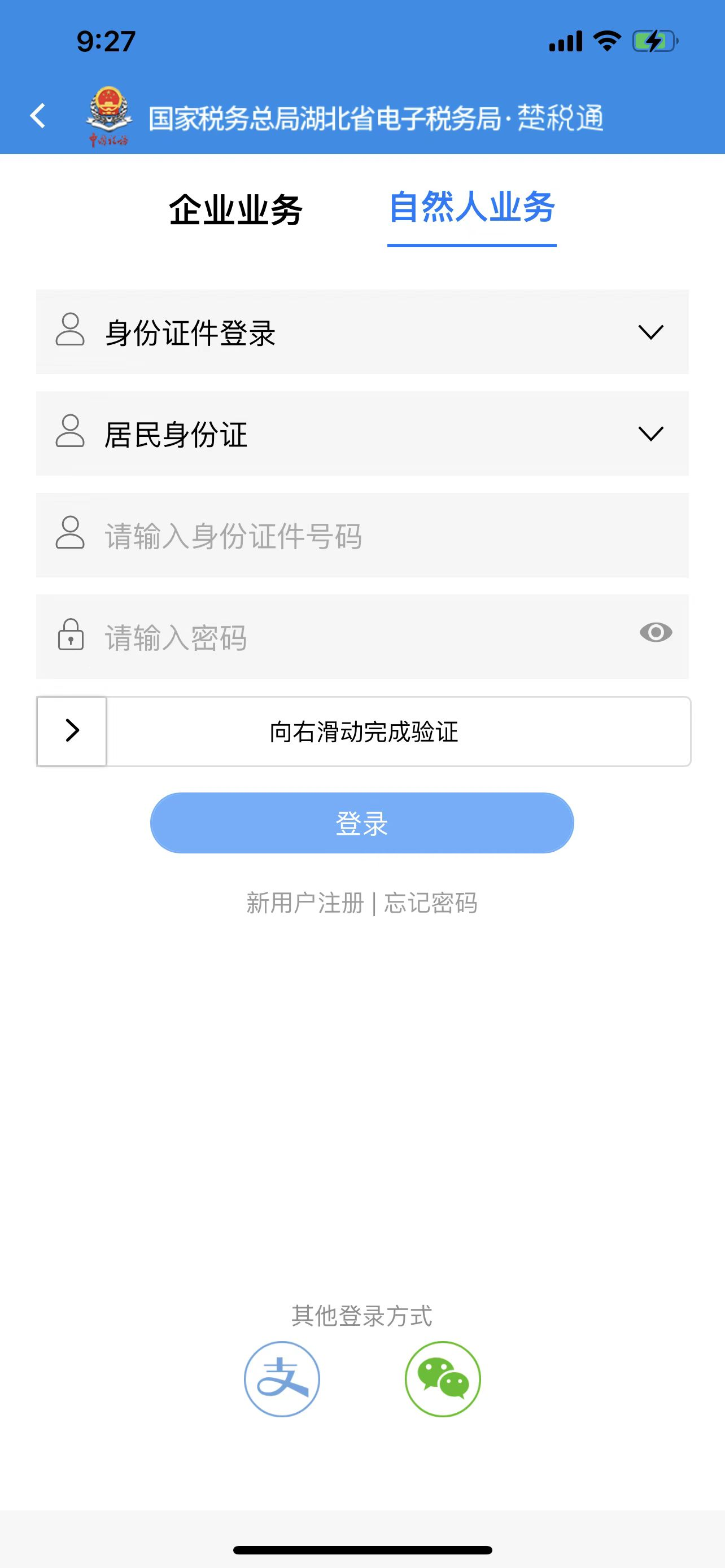Viewport: 725px width, 1568px height.
Task: Tap the 登录 button
Action: tap(362, 823)
